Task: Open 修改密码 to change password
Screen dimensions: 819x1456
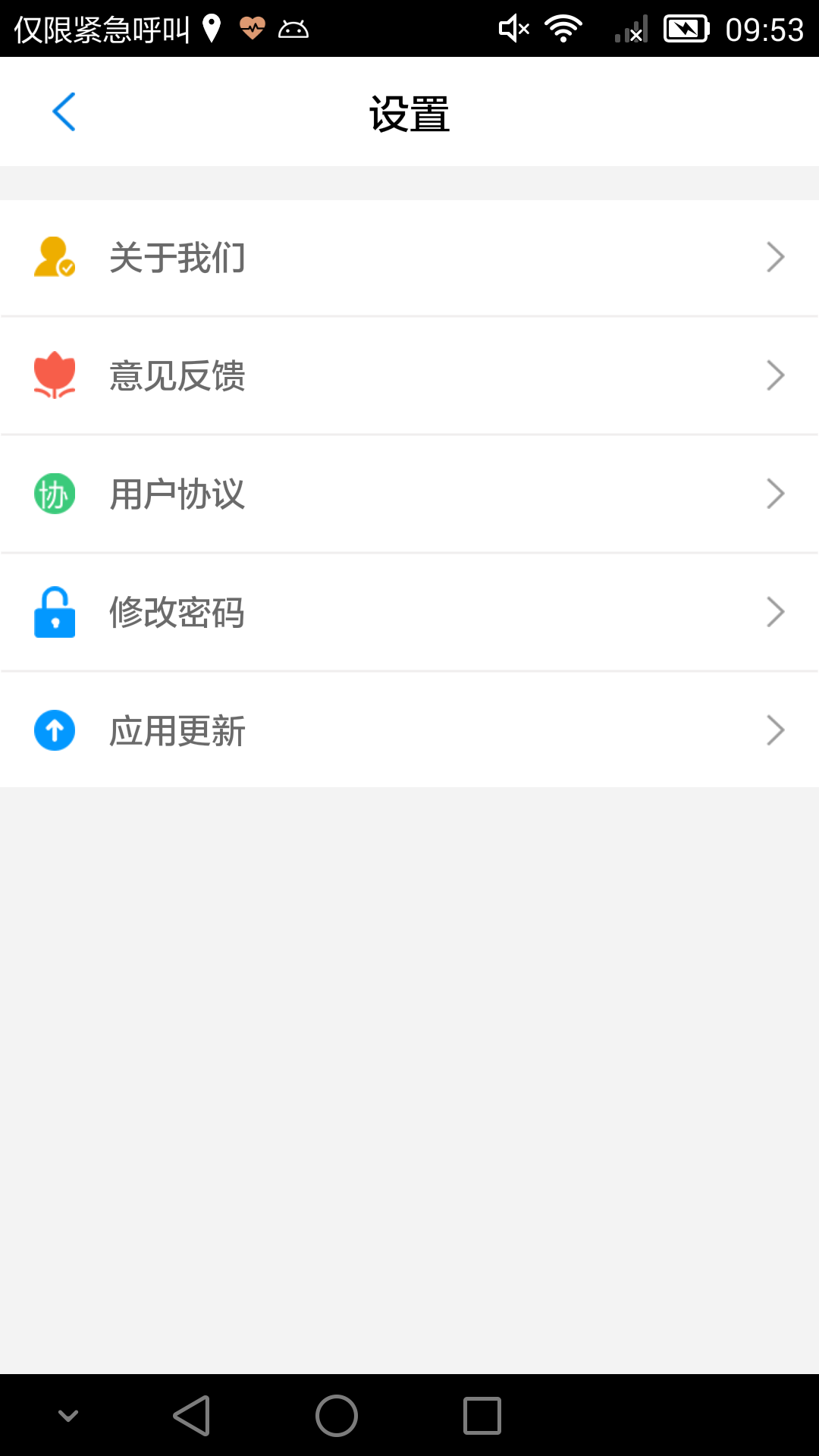Action: click(x=409, y=613)
